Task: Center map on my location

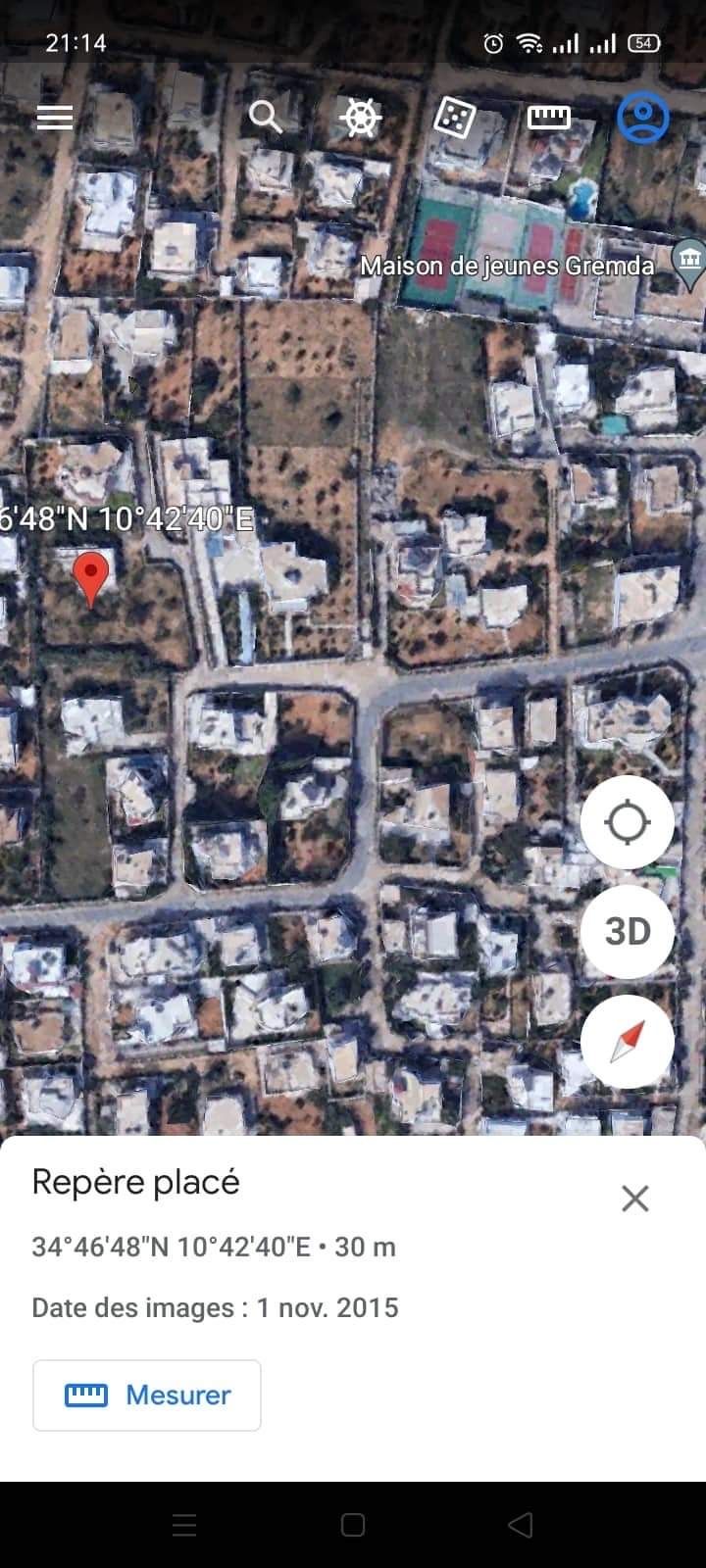Action: pyautogui.click(x=627, y=822)
